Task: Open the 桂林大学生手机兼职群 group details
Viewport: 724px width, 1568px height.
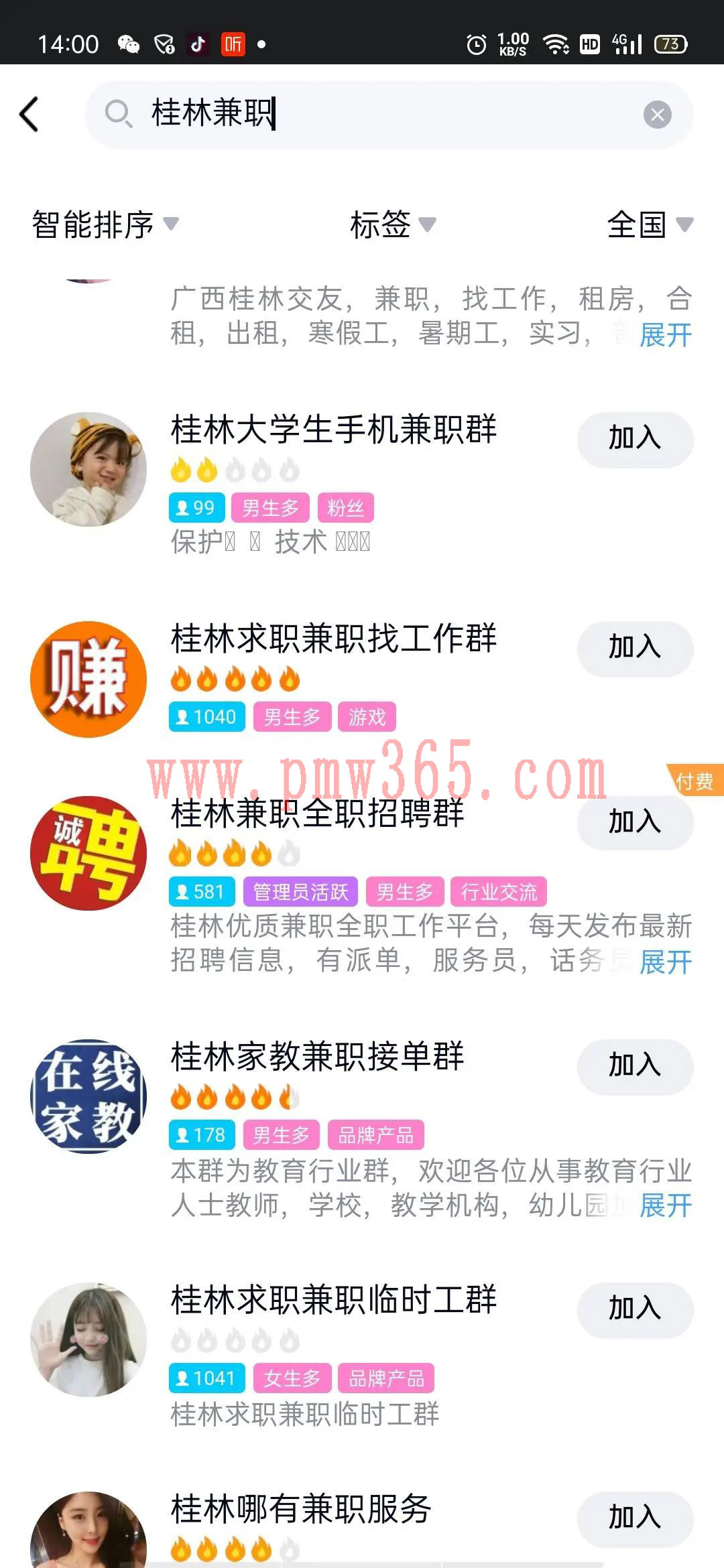Action: pyautogui.click(x=333, y=430)
